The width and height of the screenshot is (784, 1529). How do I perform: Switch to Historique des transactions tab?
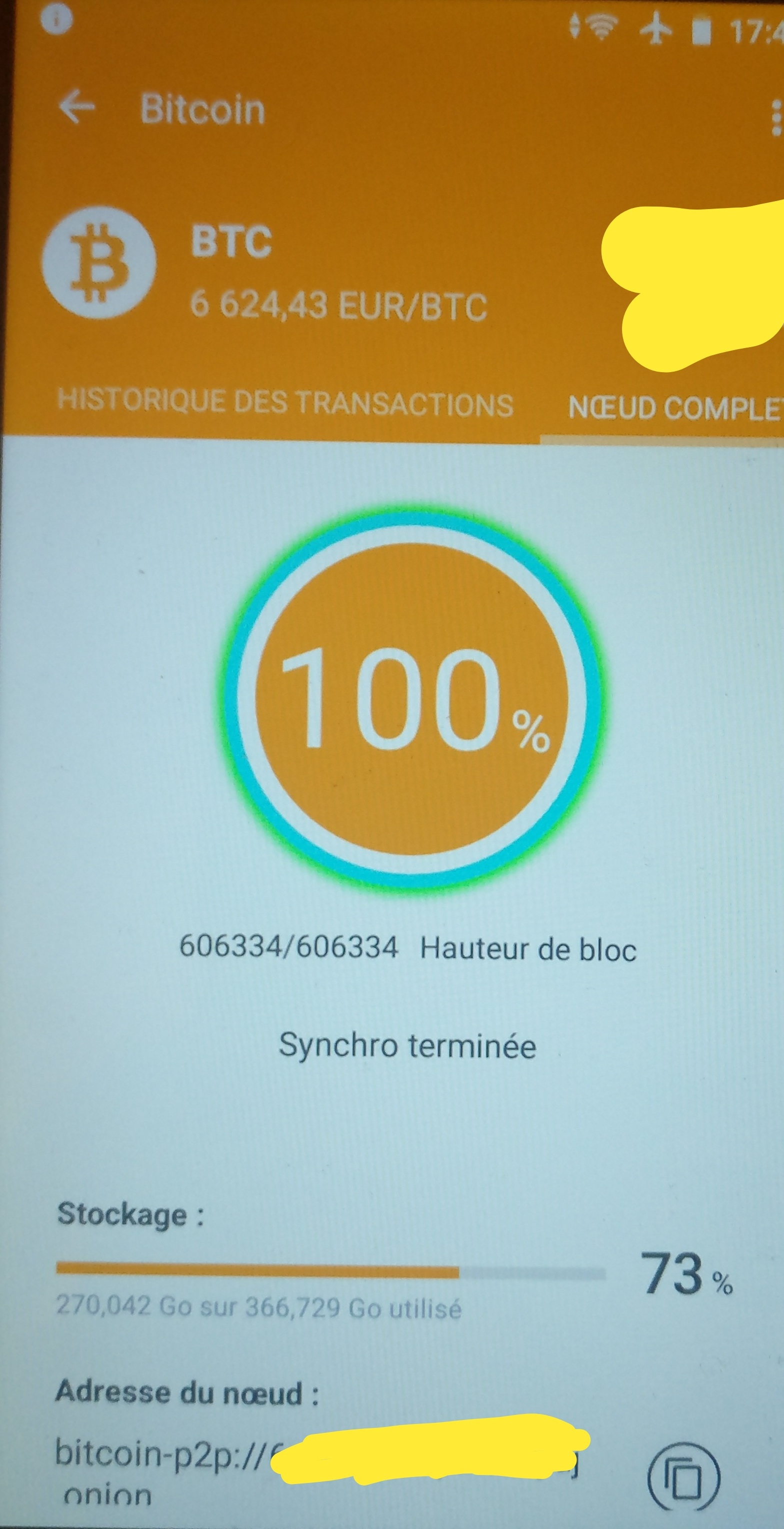click(x=285, y=403)
